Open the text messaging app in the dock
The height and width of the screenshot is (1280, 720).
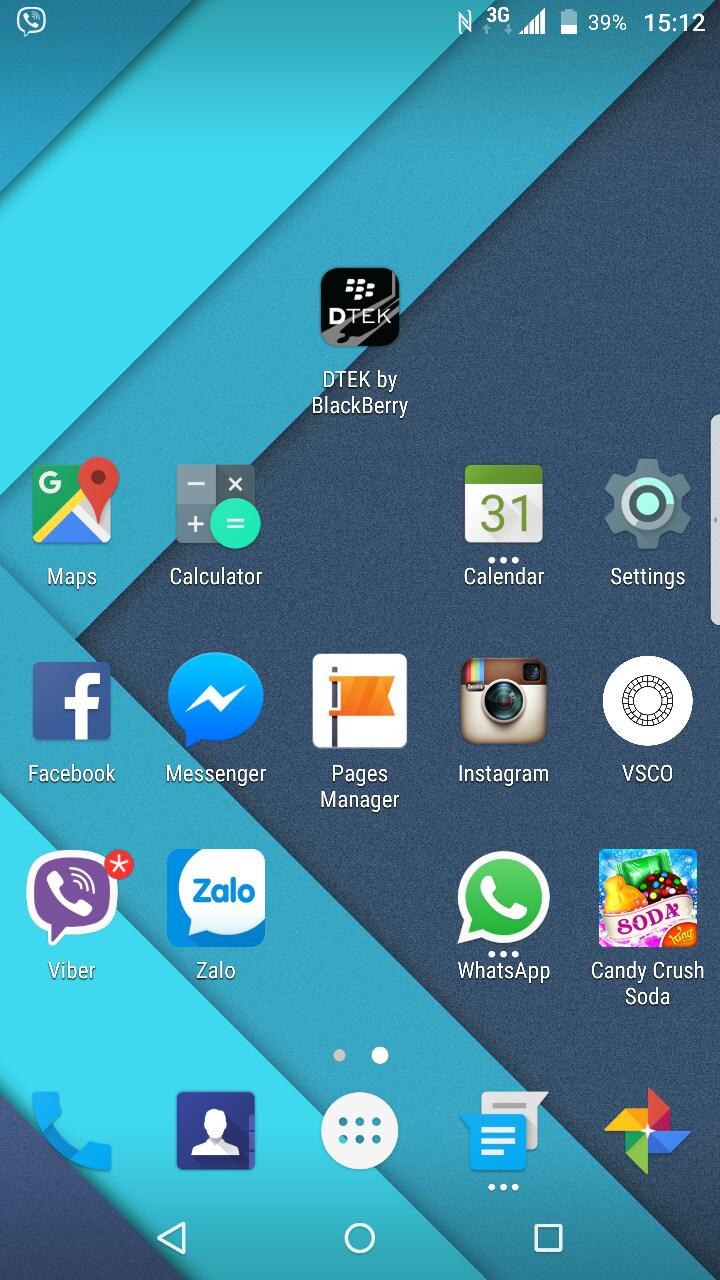coord(503,1131)
